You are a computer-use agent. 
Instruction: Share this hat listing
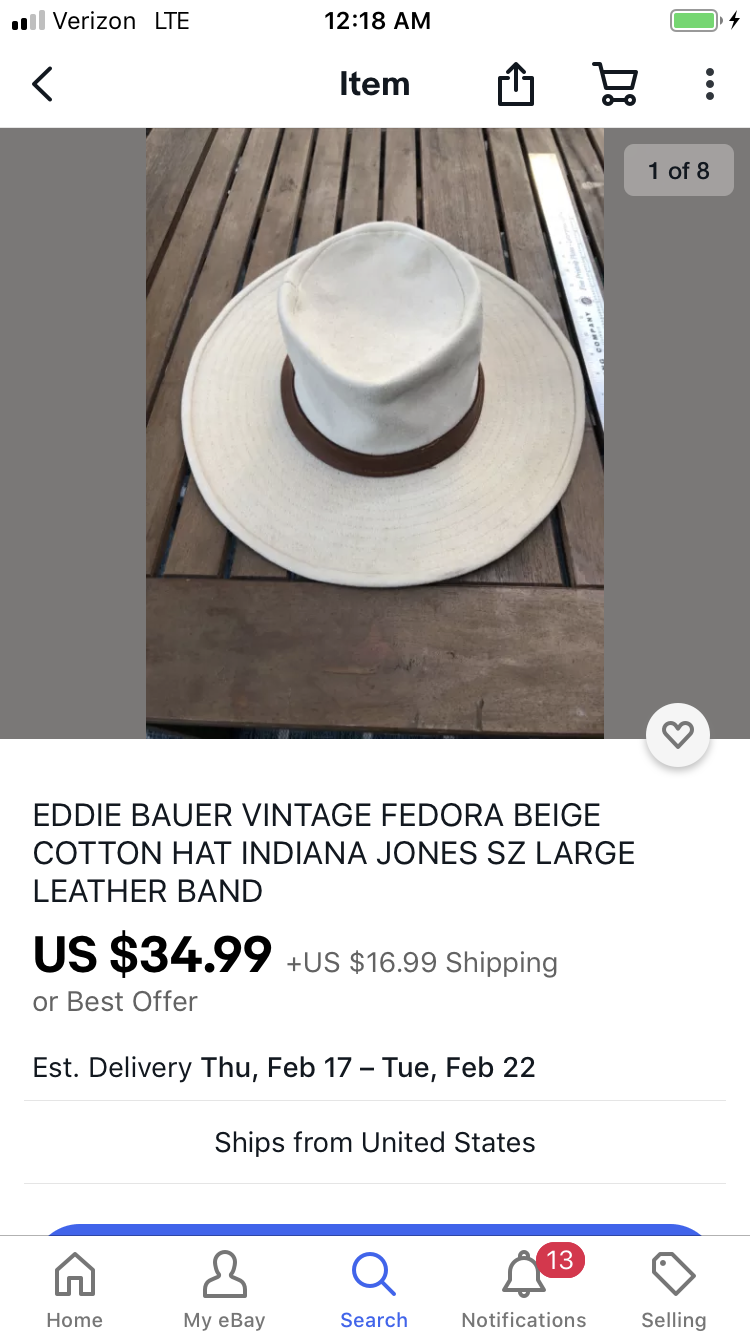coord(516,84)
